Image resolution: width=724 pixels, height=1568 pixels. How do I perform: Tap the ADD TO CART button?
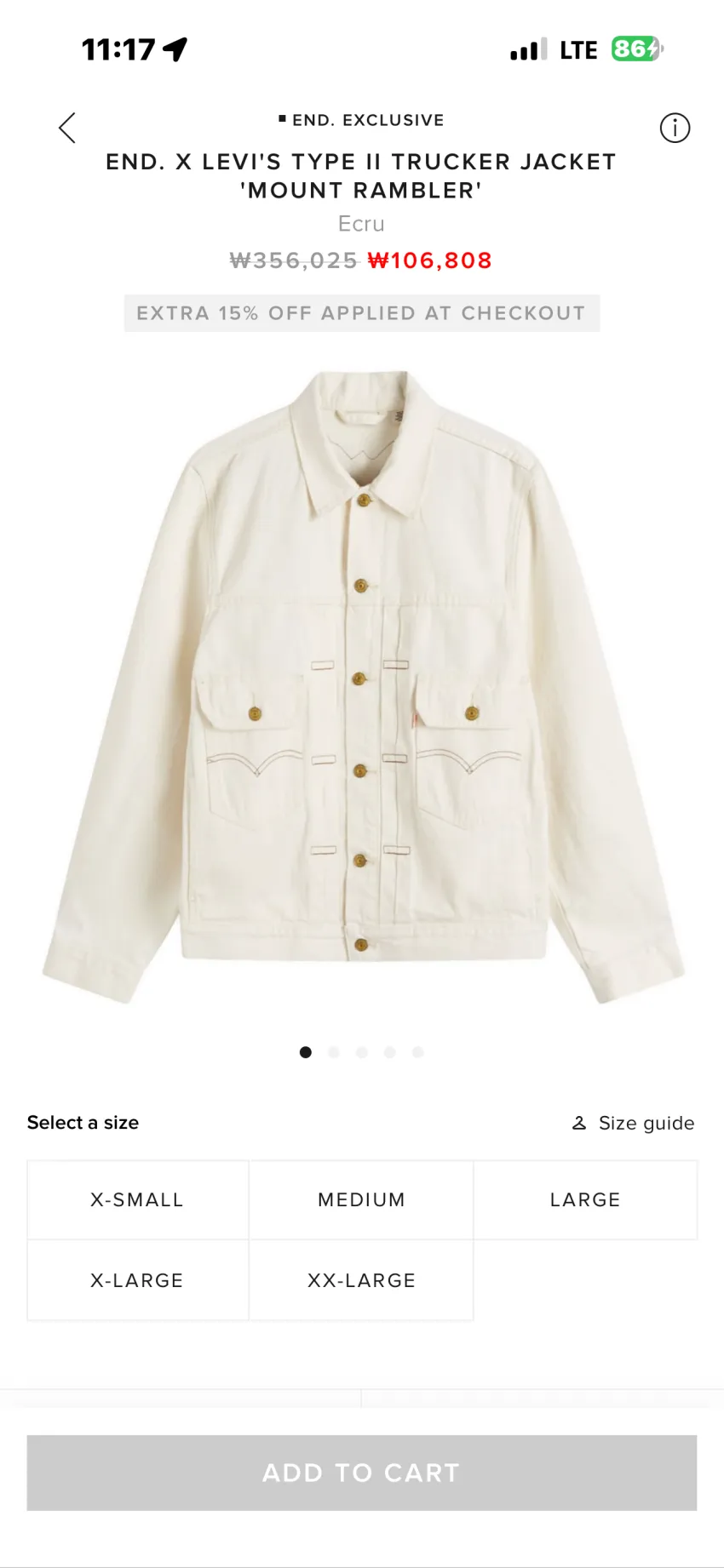click(362, 1473)
